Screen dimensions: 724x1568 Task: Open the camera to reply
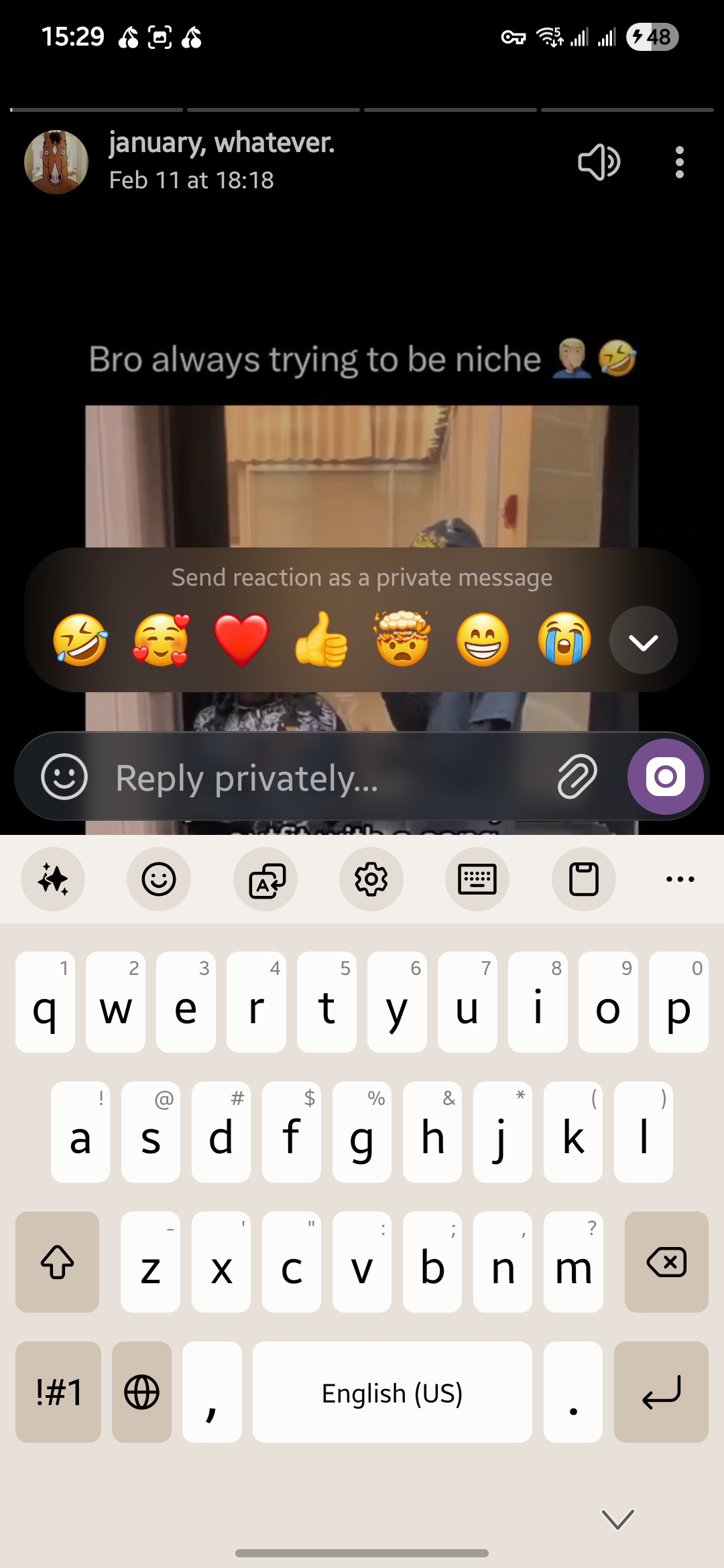click(x=665, y=777)
